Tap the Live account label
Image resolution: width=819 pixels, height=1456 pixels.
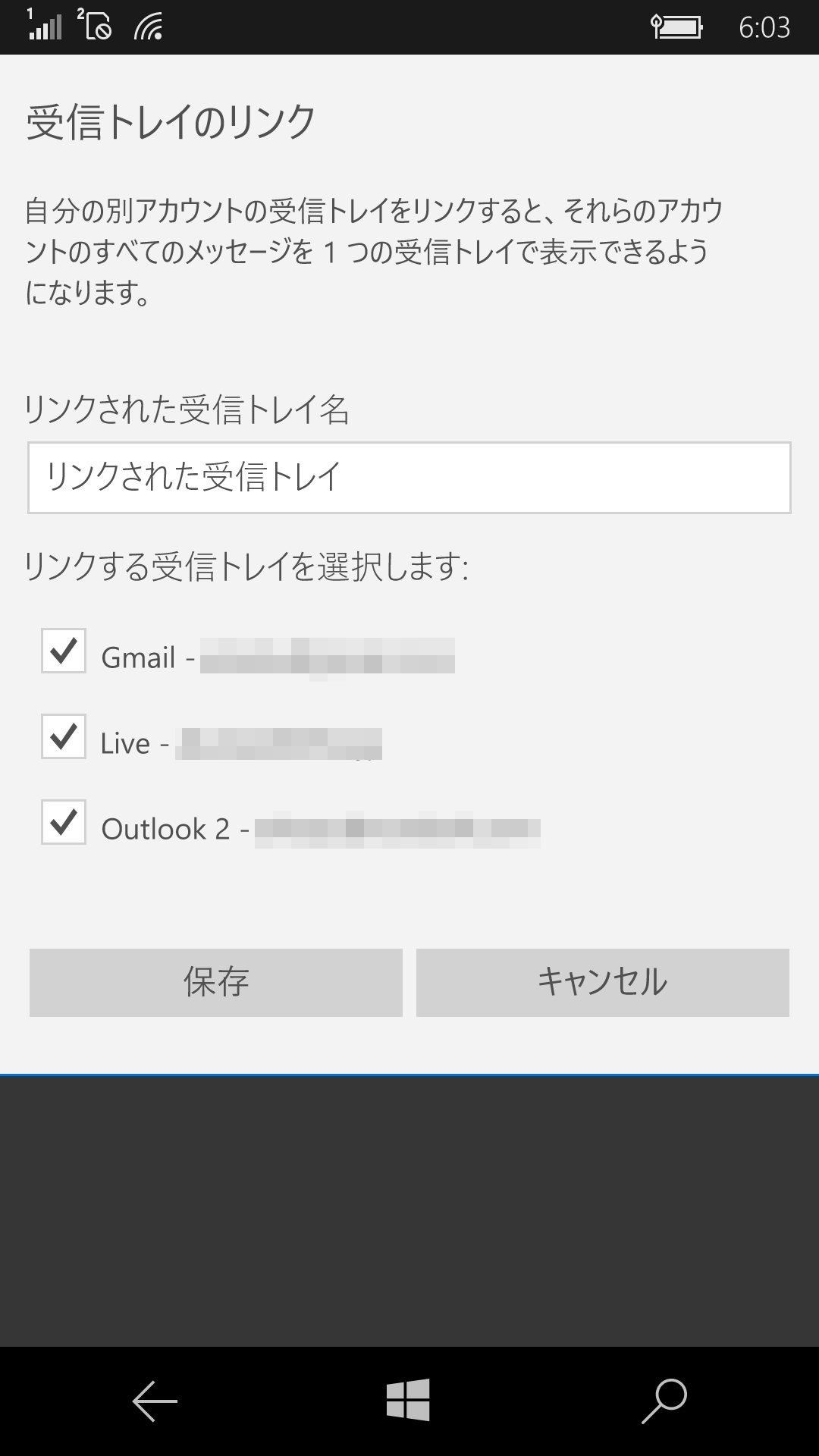click(x=128, y=742)
